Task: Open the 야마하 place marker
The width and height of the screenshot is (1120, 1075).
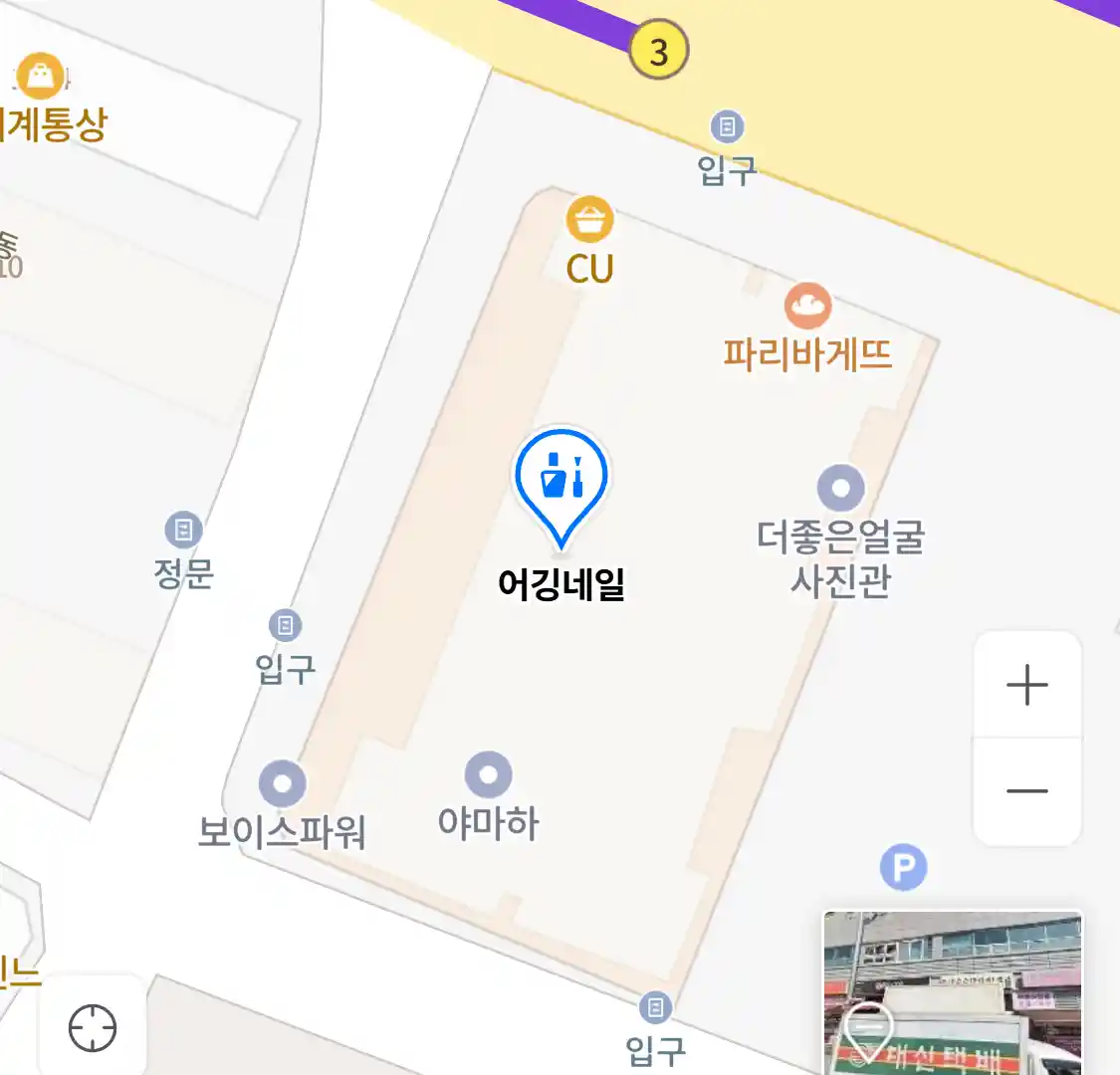Action: pyautogui.click(x=488, y=775)
